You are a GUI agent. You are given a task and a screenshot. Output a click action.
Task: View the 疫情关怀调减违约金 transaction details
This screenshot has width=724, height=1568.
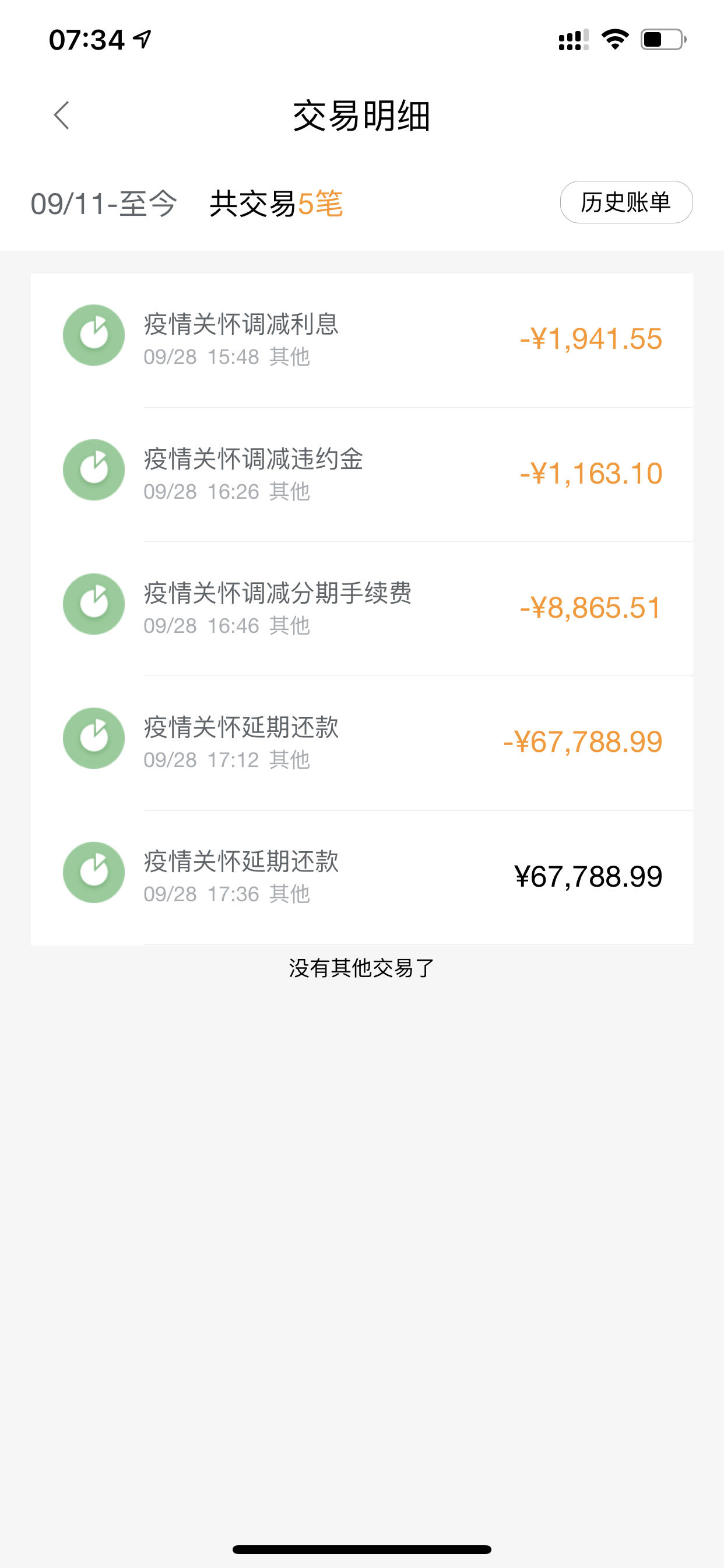tap(362, 474)
